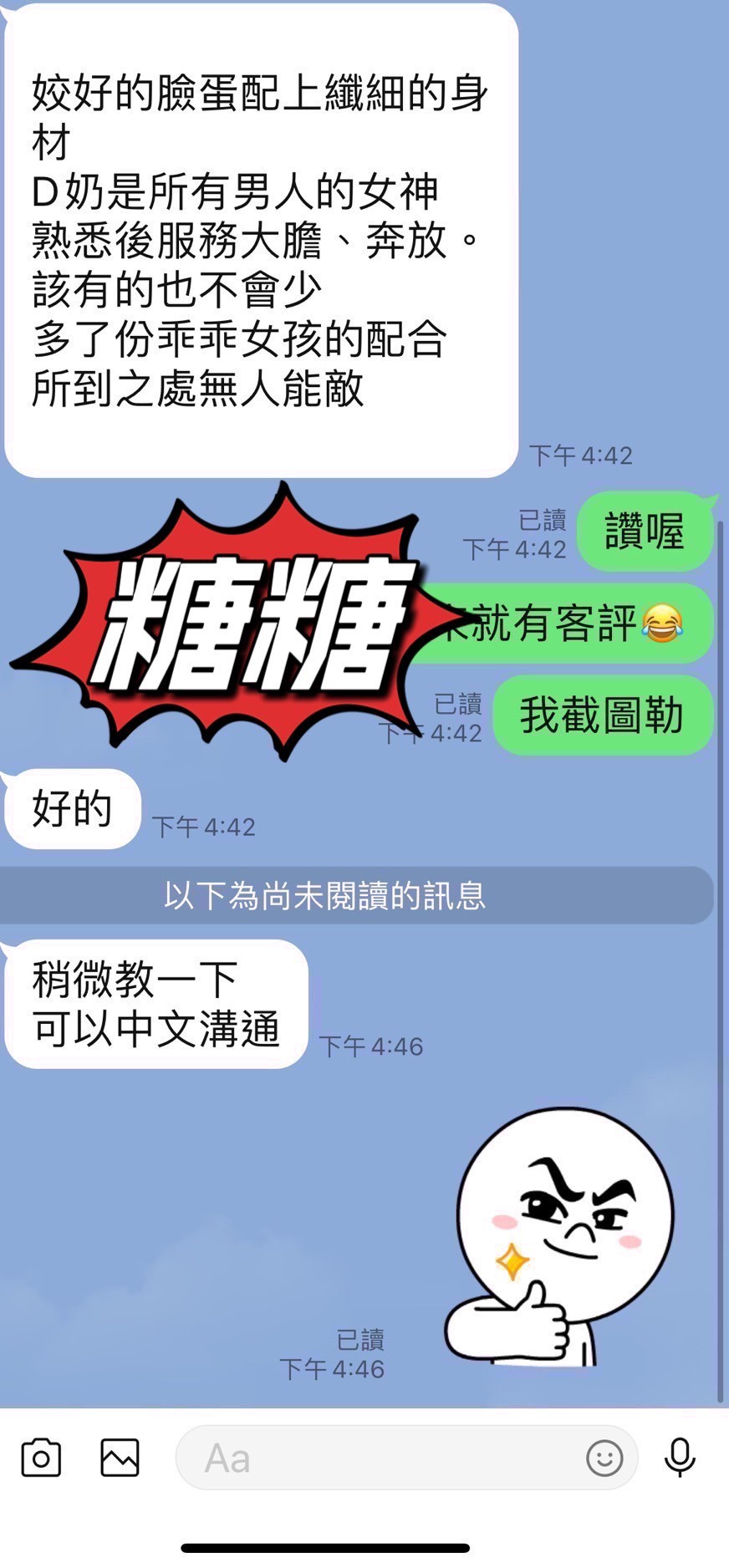
Task: Open the emoji and sticker picker
Action: point(604,1459)
